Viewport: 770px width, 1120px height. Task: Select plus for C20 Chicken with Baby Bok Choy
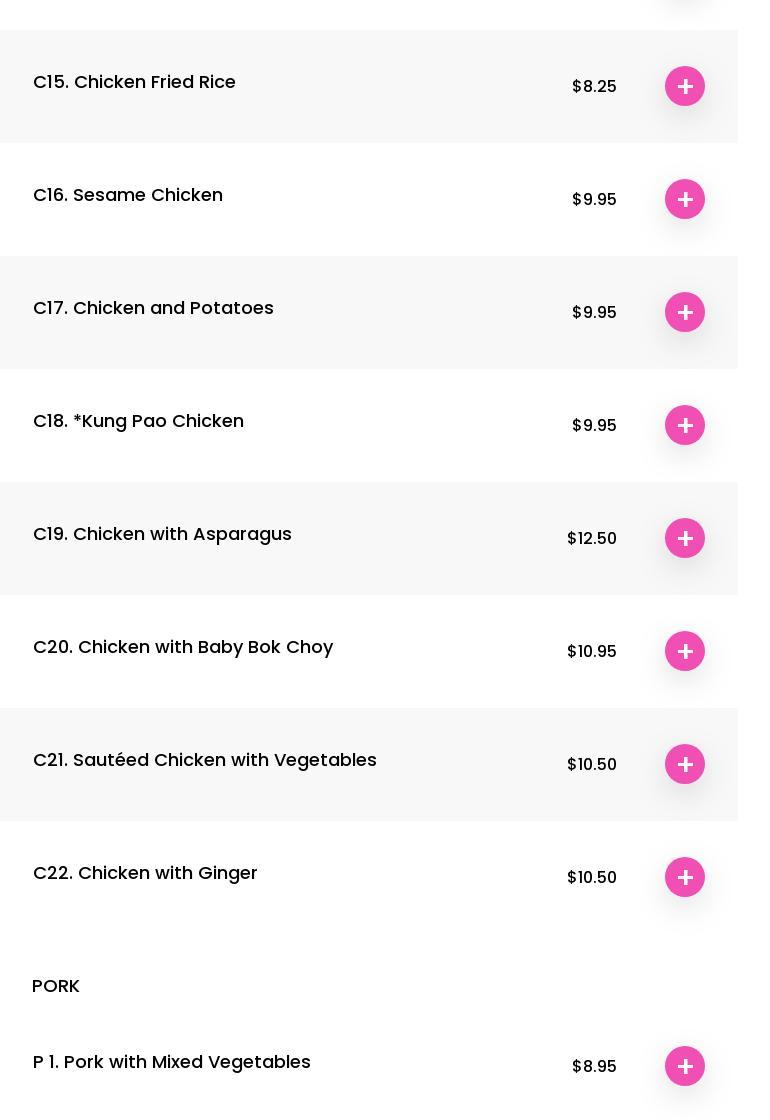tap(685, 651)
